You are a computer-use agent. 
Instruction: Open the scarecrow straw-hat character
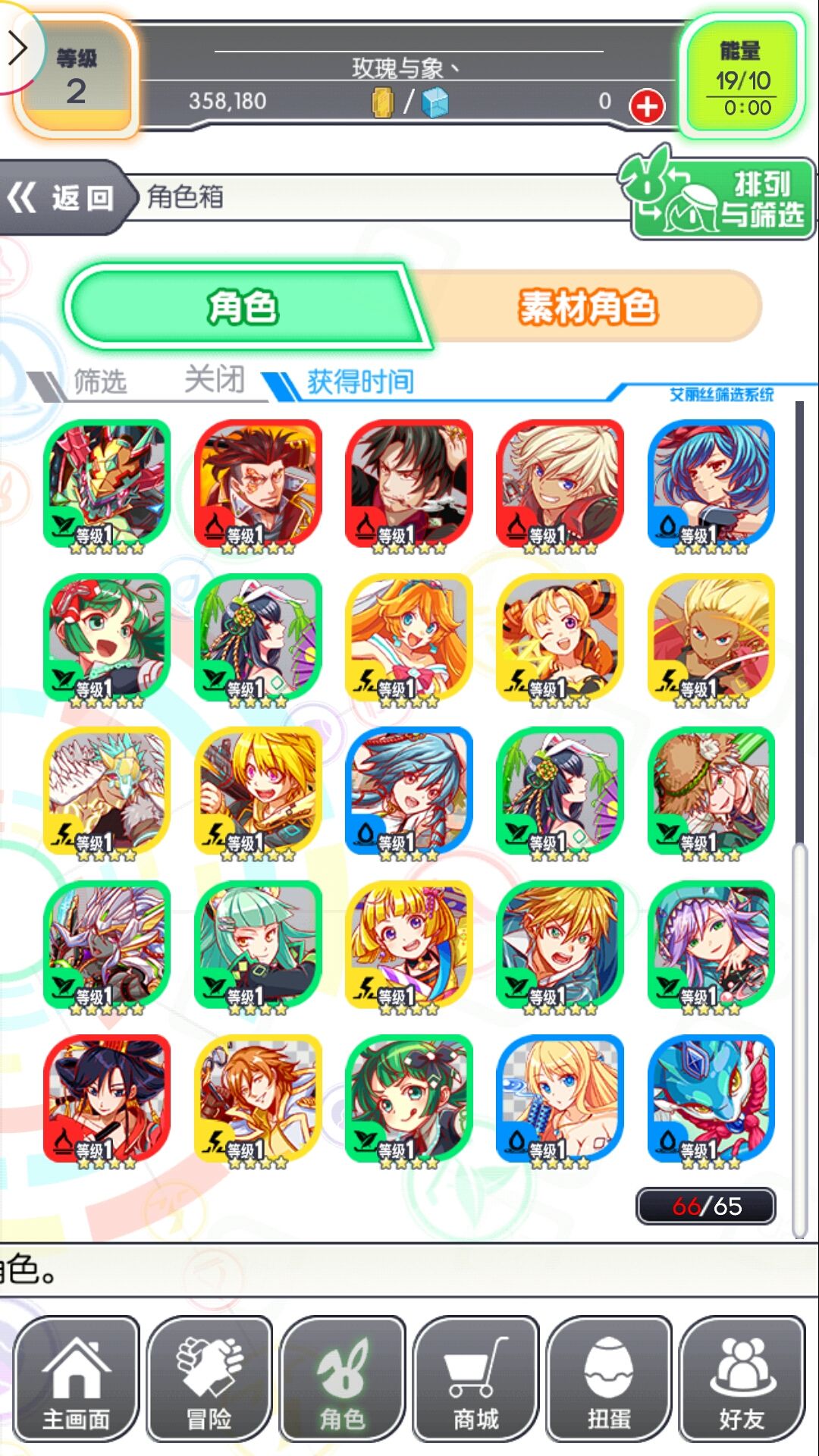[x=711, y=794]
